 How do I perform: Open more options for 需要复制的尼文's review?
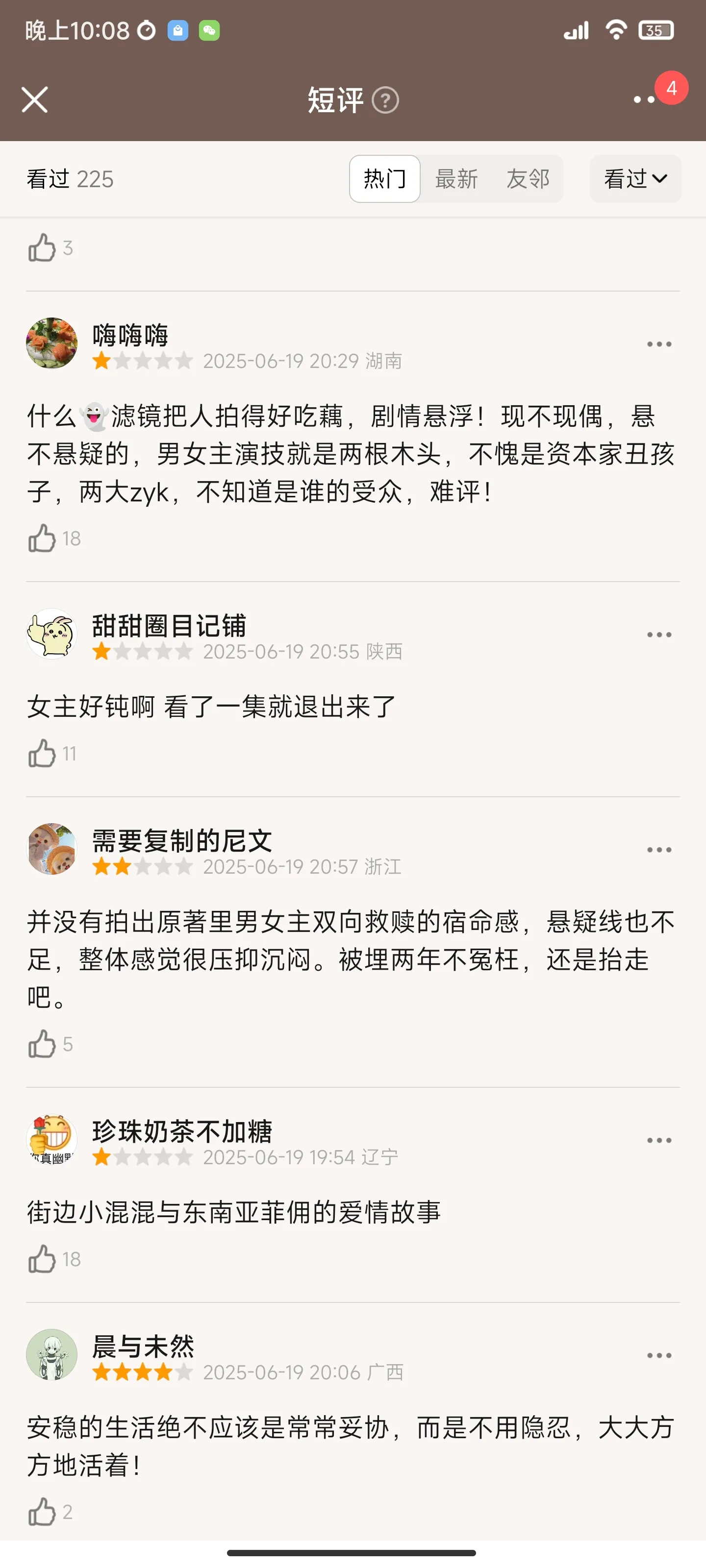[x=659, y=850]
